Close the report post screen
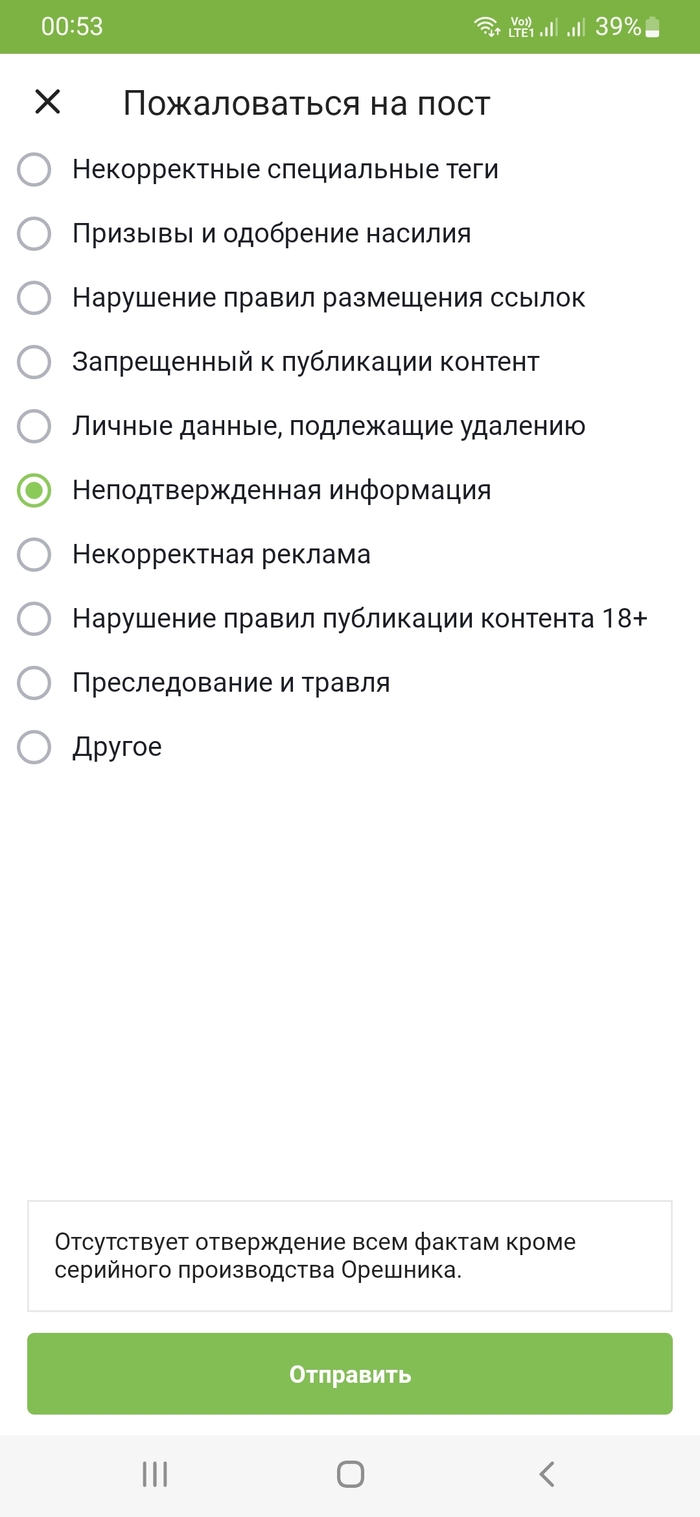 click(x=47, y=102)
